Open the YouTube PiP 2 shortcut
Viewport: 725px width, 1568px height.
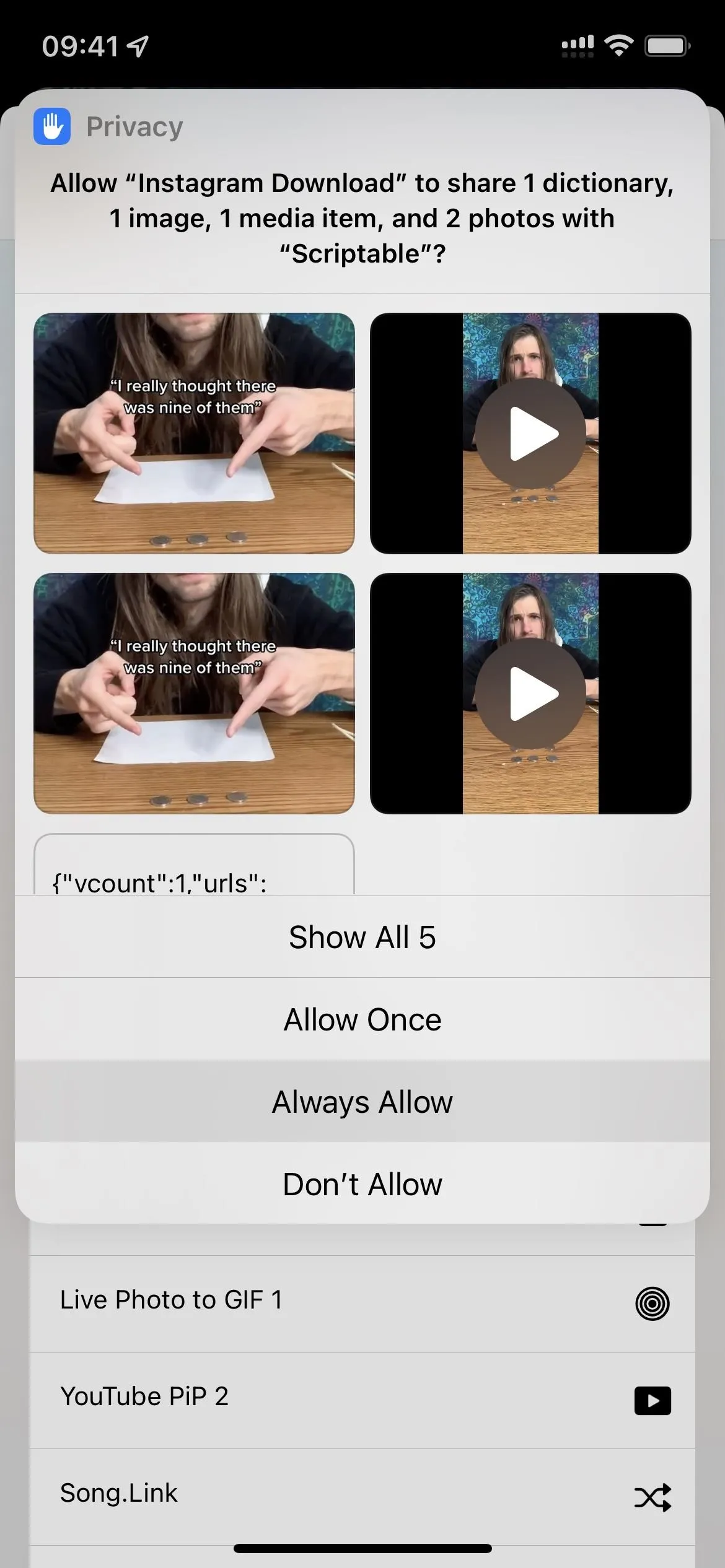(x=362, y=1400)
